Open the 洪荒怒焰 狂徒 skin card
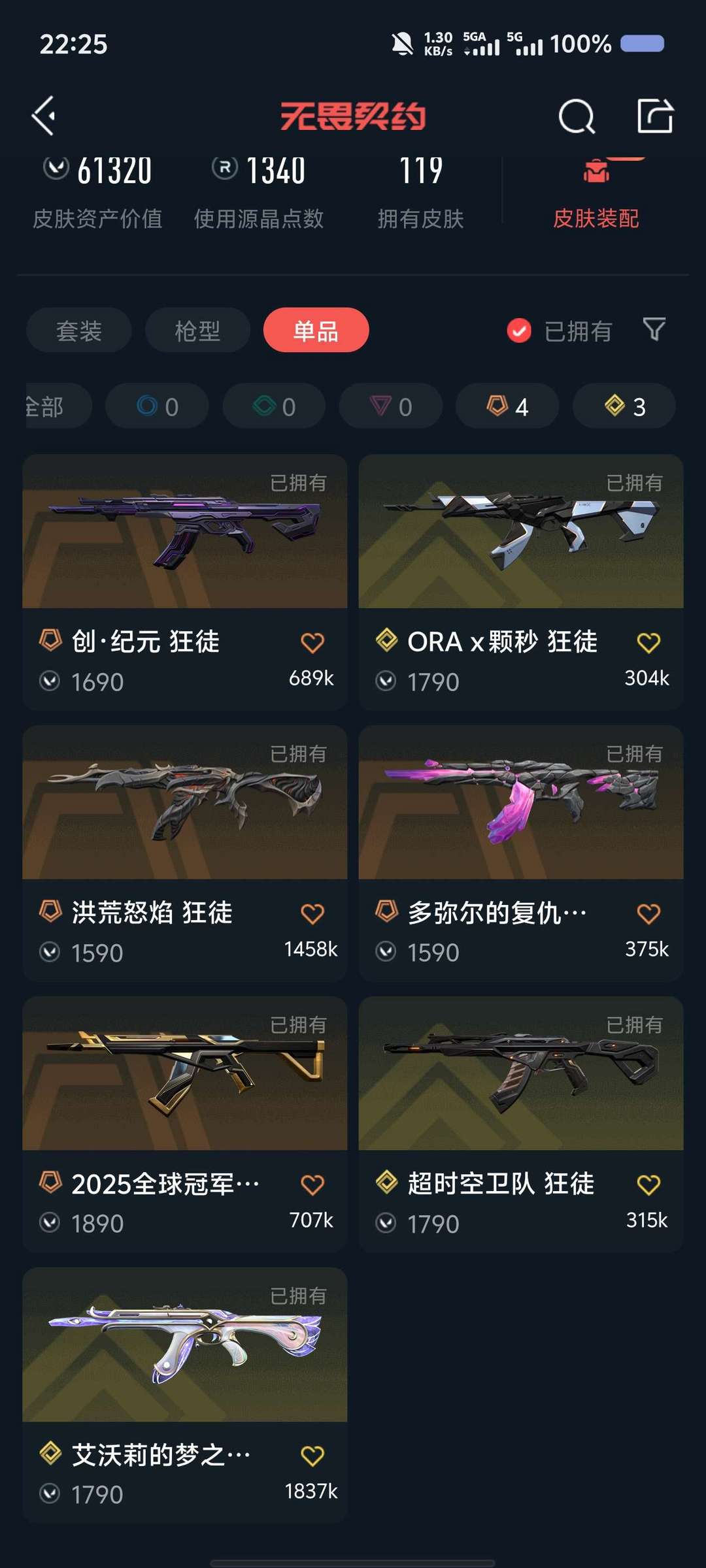 tap(184, 853)
